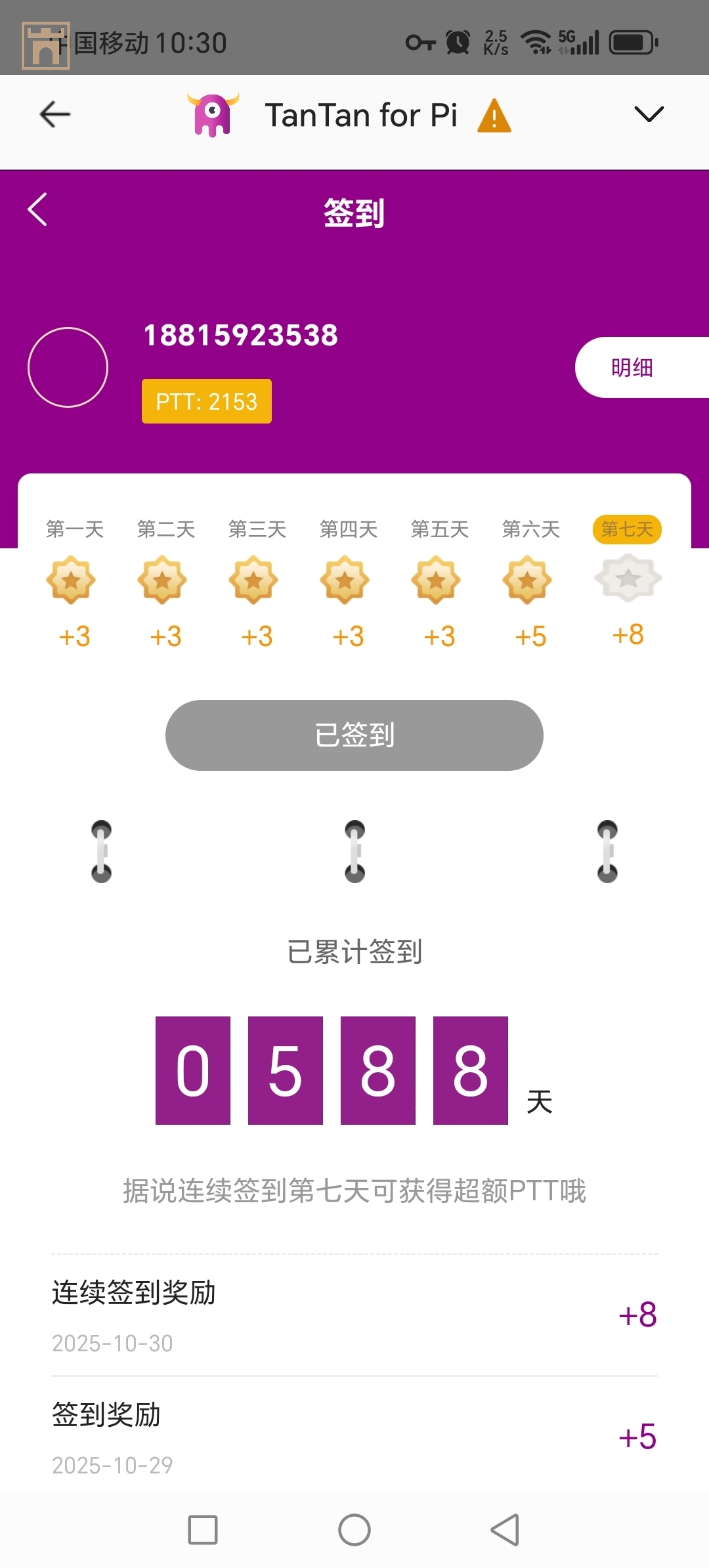Tap the system home button
The height and width of the screenshot is (1568, 709).
pyautogui.click(x=354, y=1530)
